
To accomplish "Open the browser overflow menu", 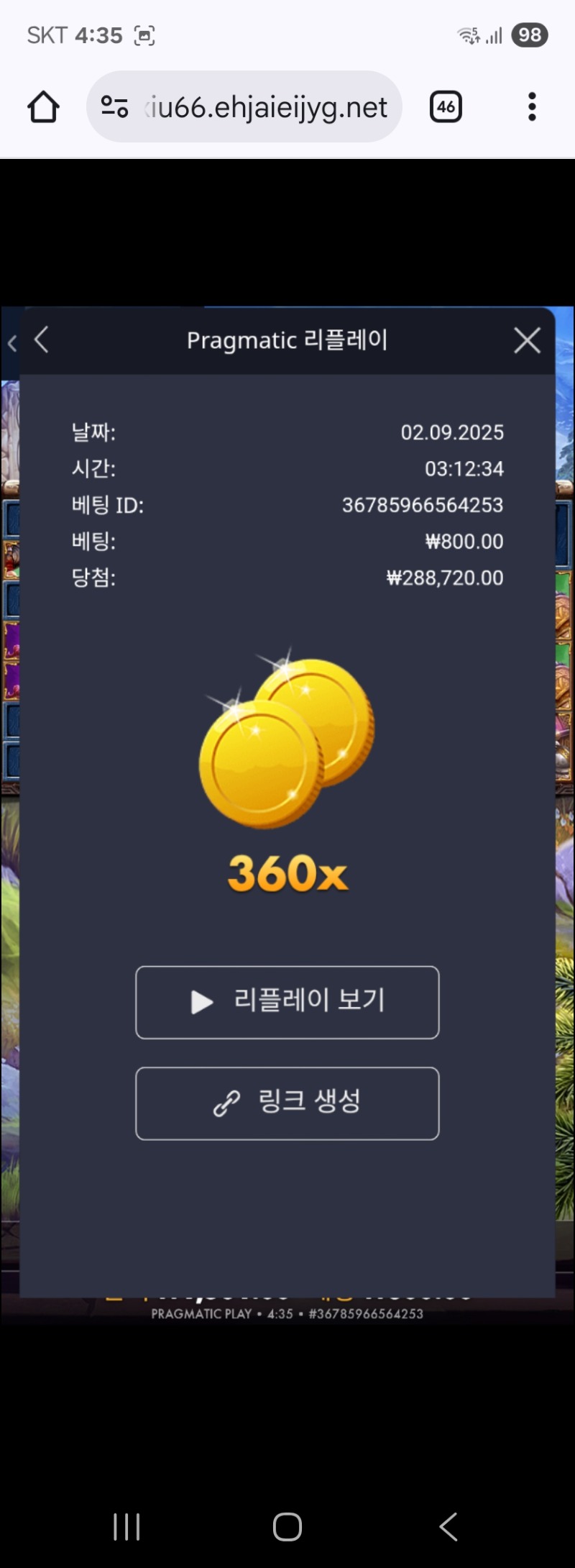I will pos(532,107).
